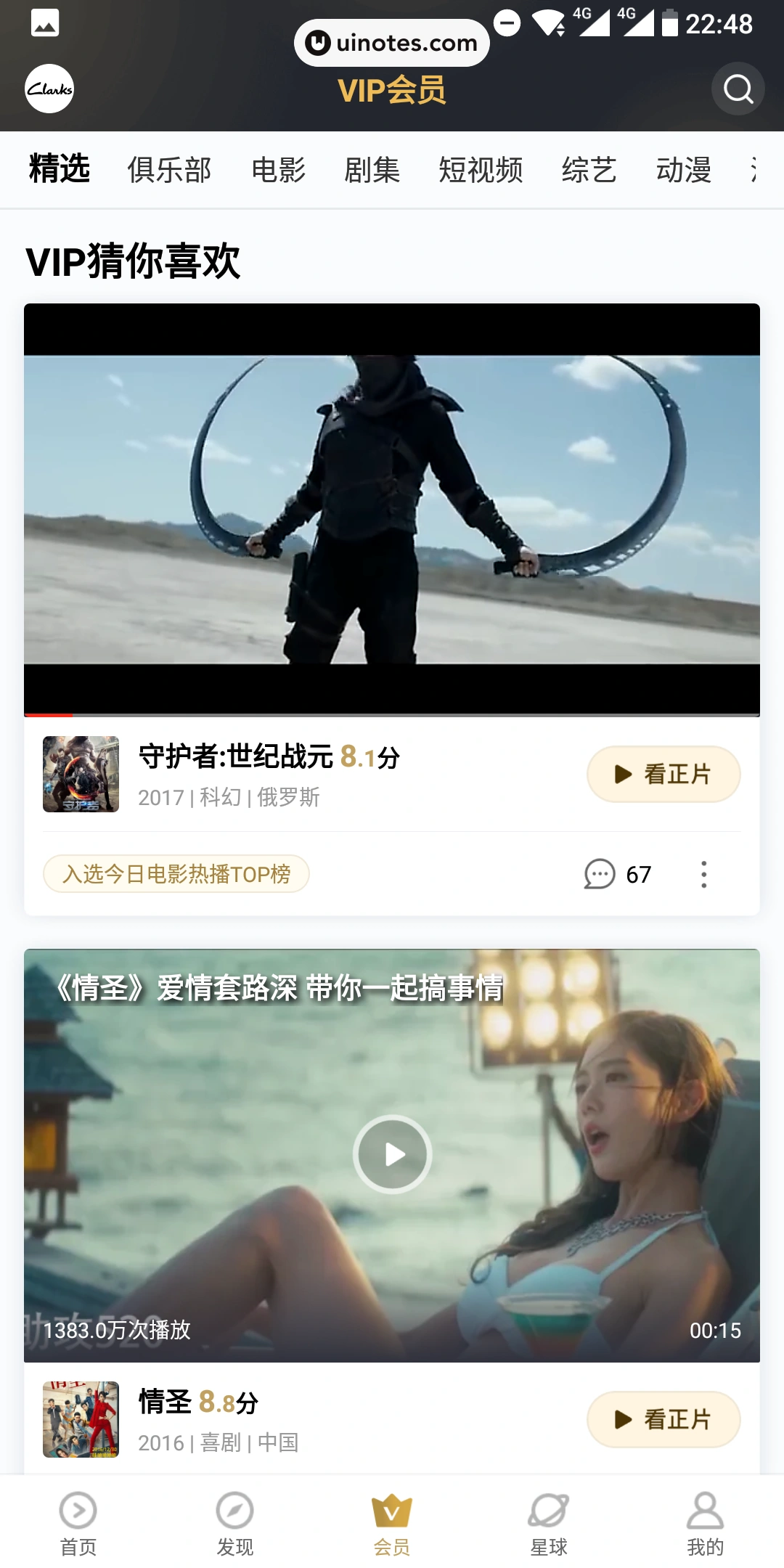This screenshot has height=1568, width=784.
Task: Play the 情圣 trailer video
Action: point(392,1154)
